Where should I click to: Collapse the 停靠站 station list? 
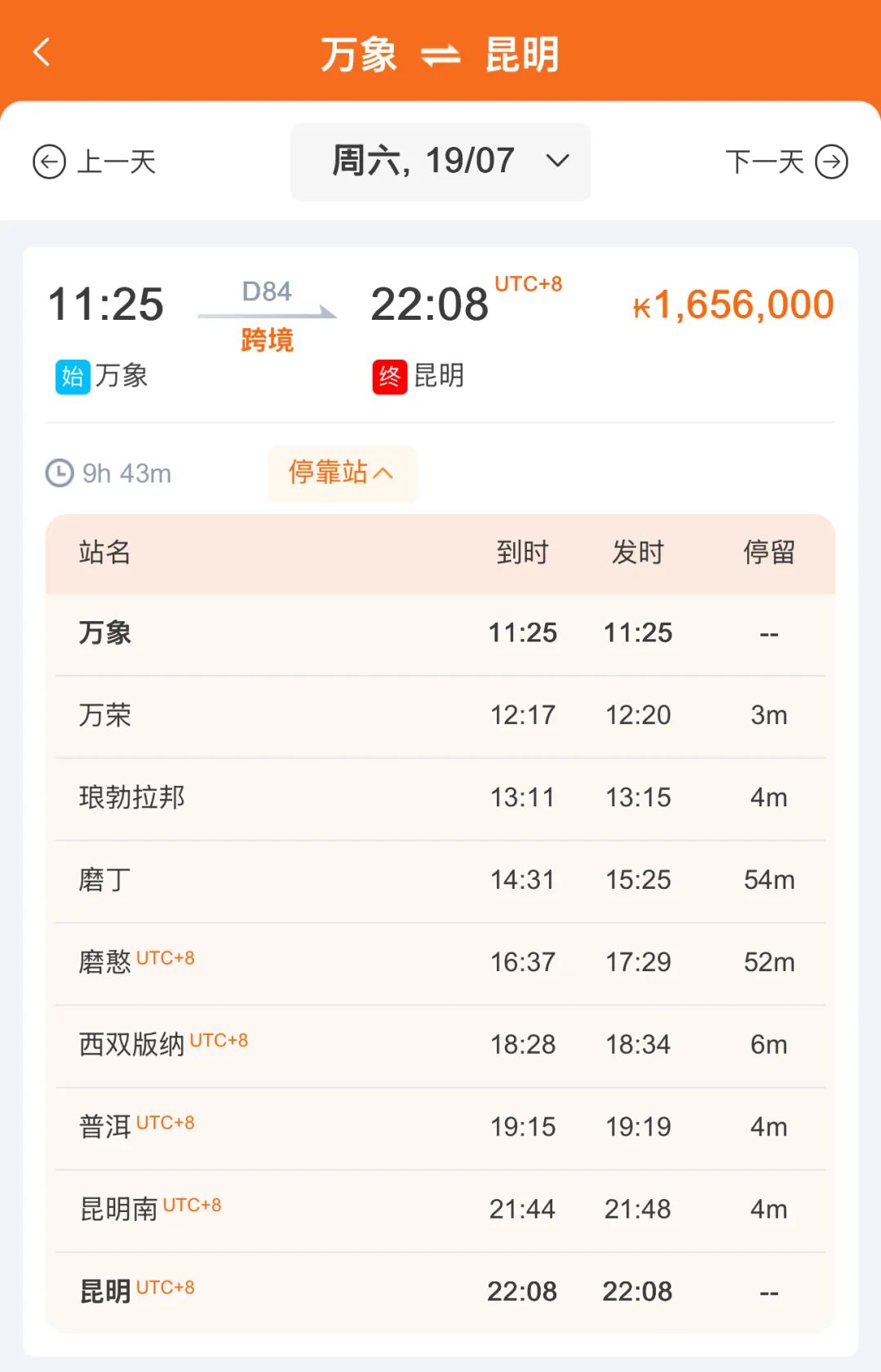click(x=342, y=473)
